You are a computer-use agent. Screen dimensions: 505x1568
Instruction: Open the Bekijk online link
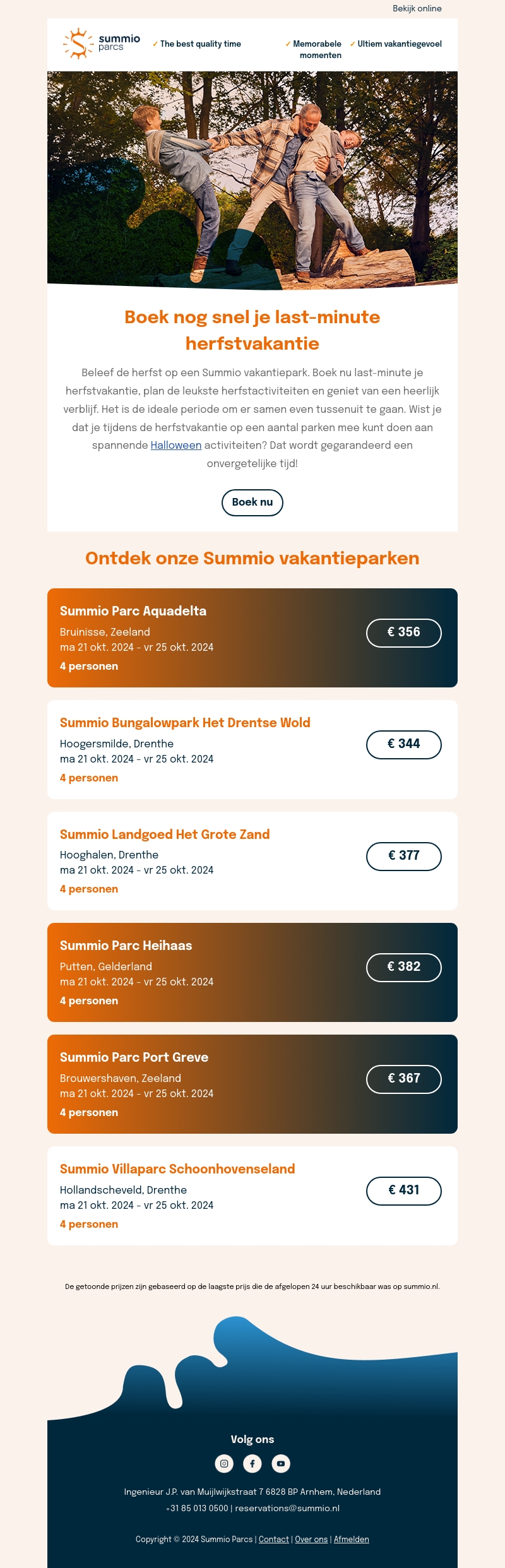(417, 9)
